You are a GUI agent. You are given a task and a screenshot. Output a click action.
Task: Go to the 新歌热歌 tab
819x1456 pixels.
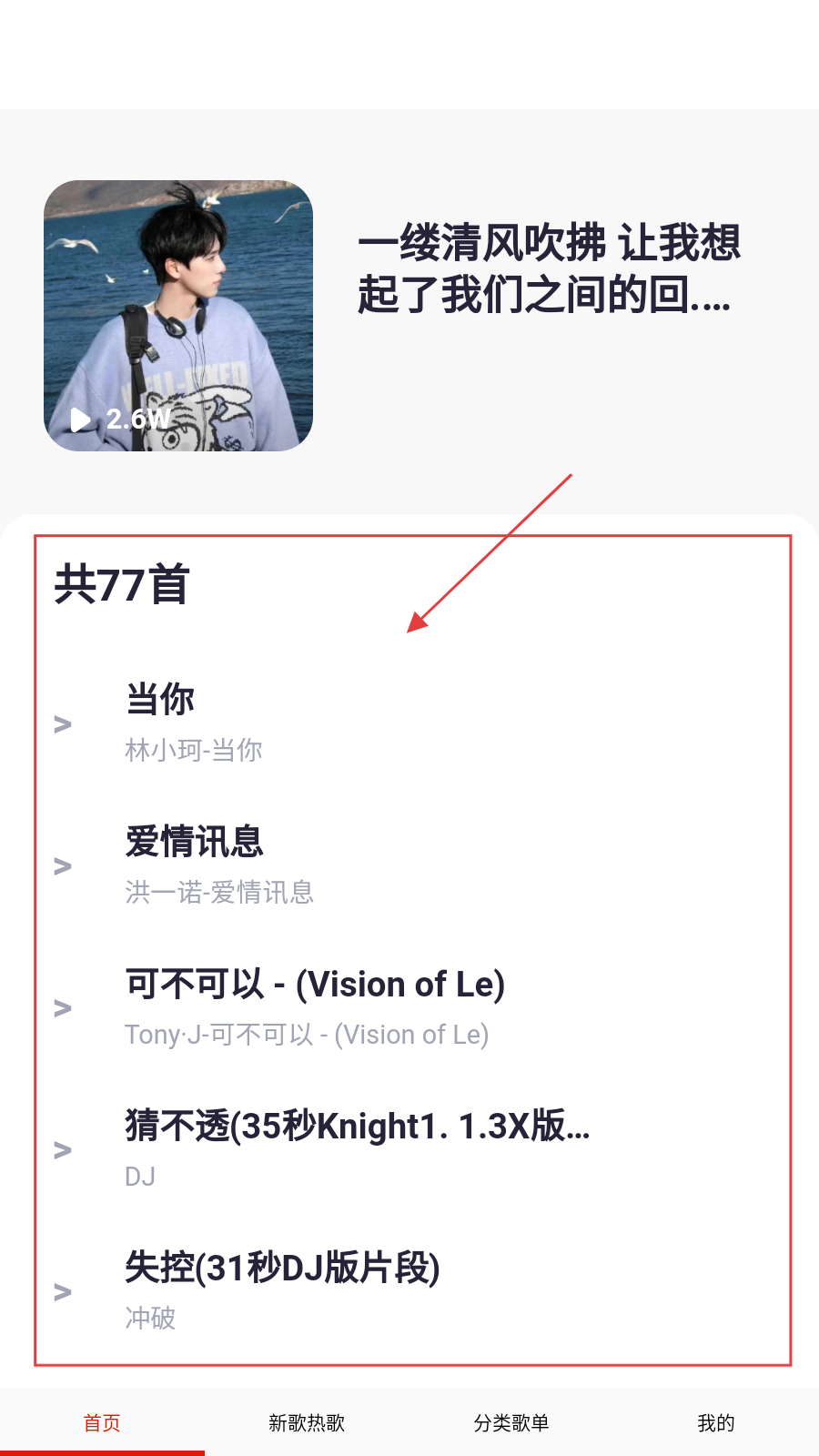tap(307, 1422)
